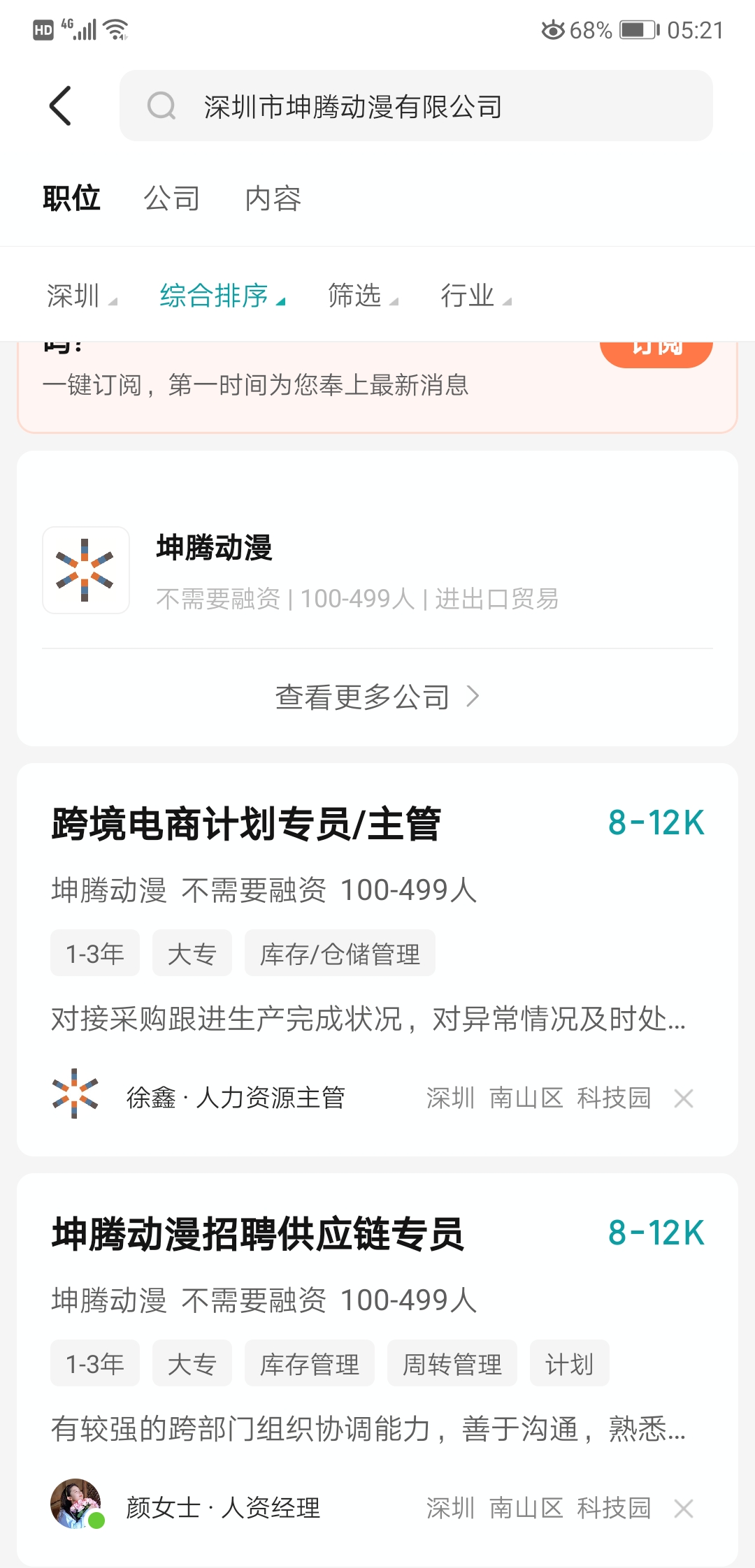The width and height of the screenshot is (755, 1568).
Task: Switch to the 职位 tab
Action: 71,198
